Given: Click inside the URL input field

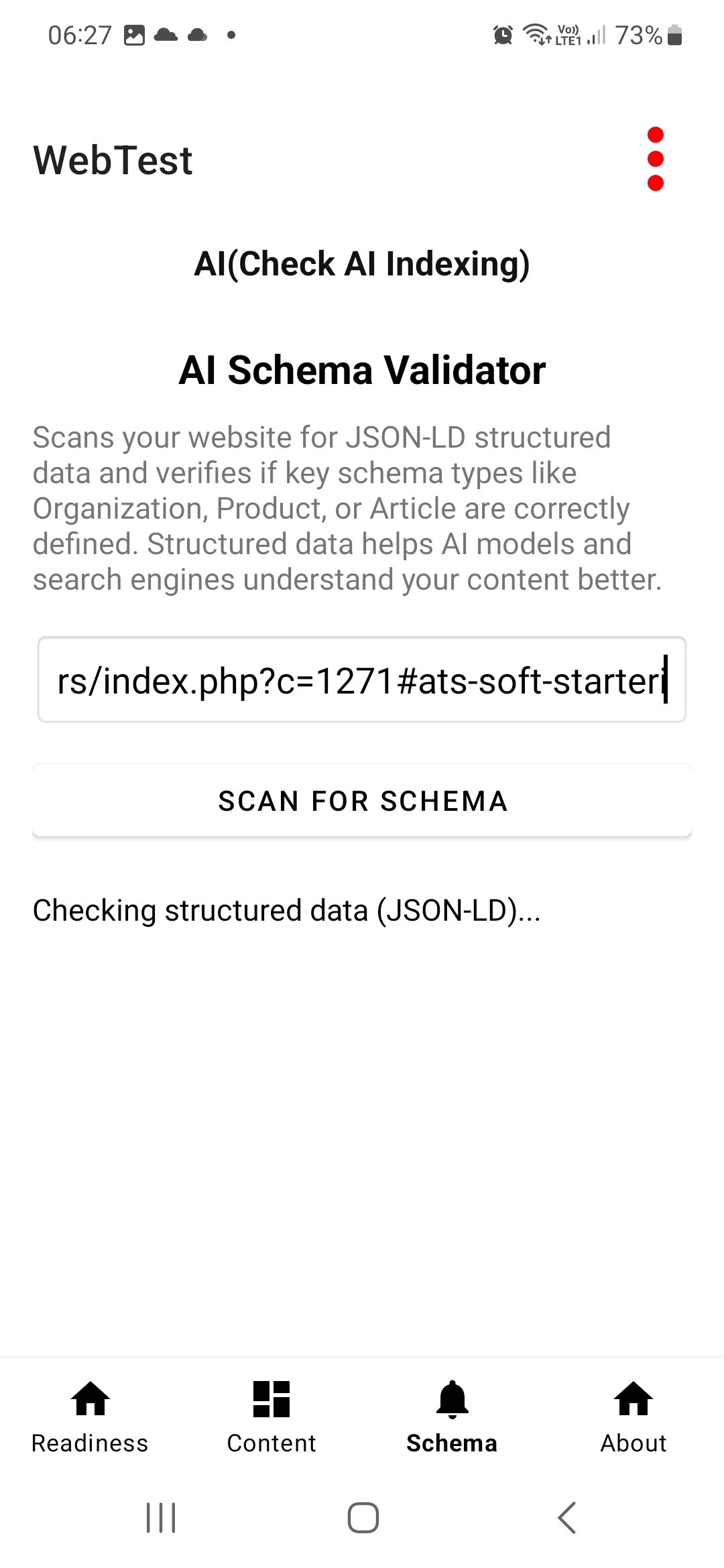Looking at the screenshot, I should click(x=362, y=680).
